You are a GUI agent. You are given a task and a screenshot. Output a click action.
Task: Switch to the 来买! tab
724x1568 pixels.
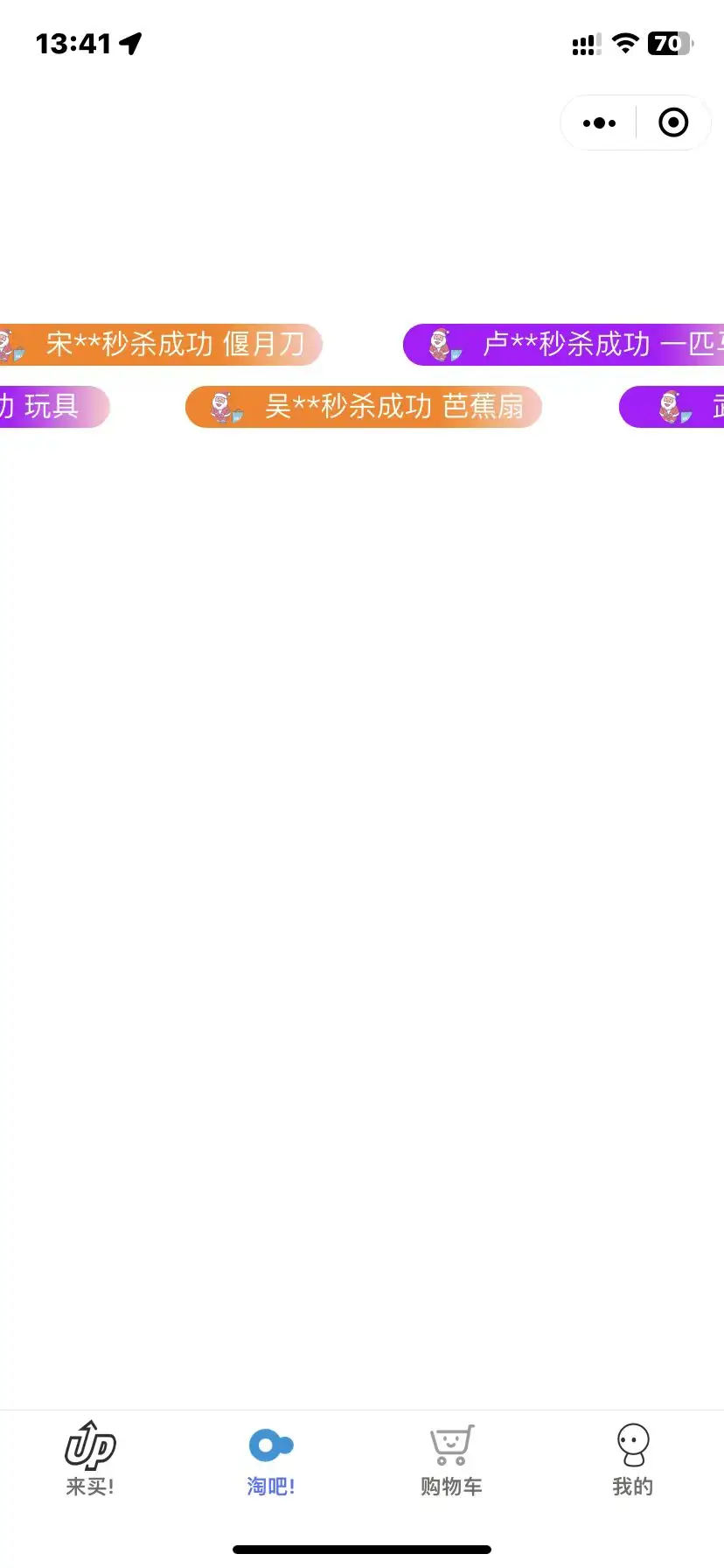(x=90, y=1458)
